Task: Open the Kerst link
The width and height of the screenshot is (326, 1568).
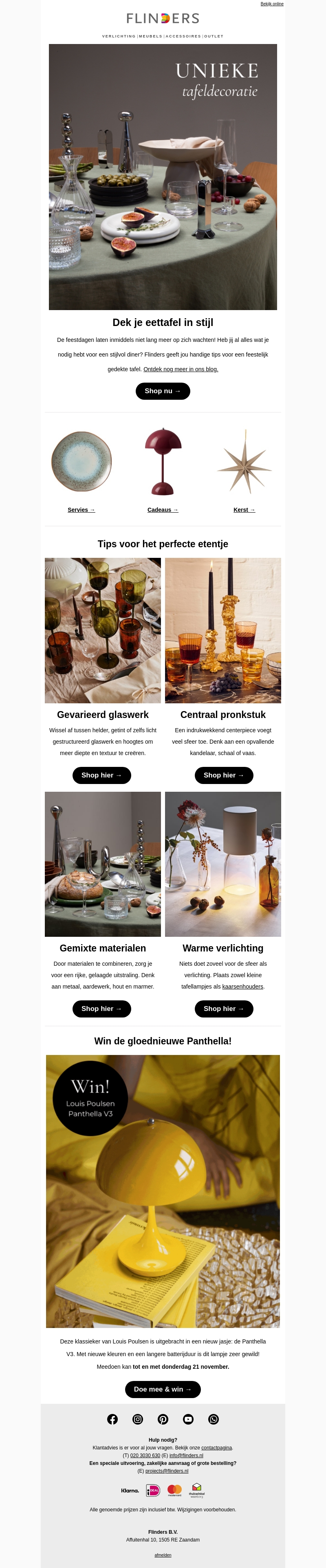Action: click(x=244, y=509)
